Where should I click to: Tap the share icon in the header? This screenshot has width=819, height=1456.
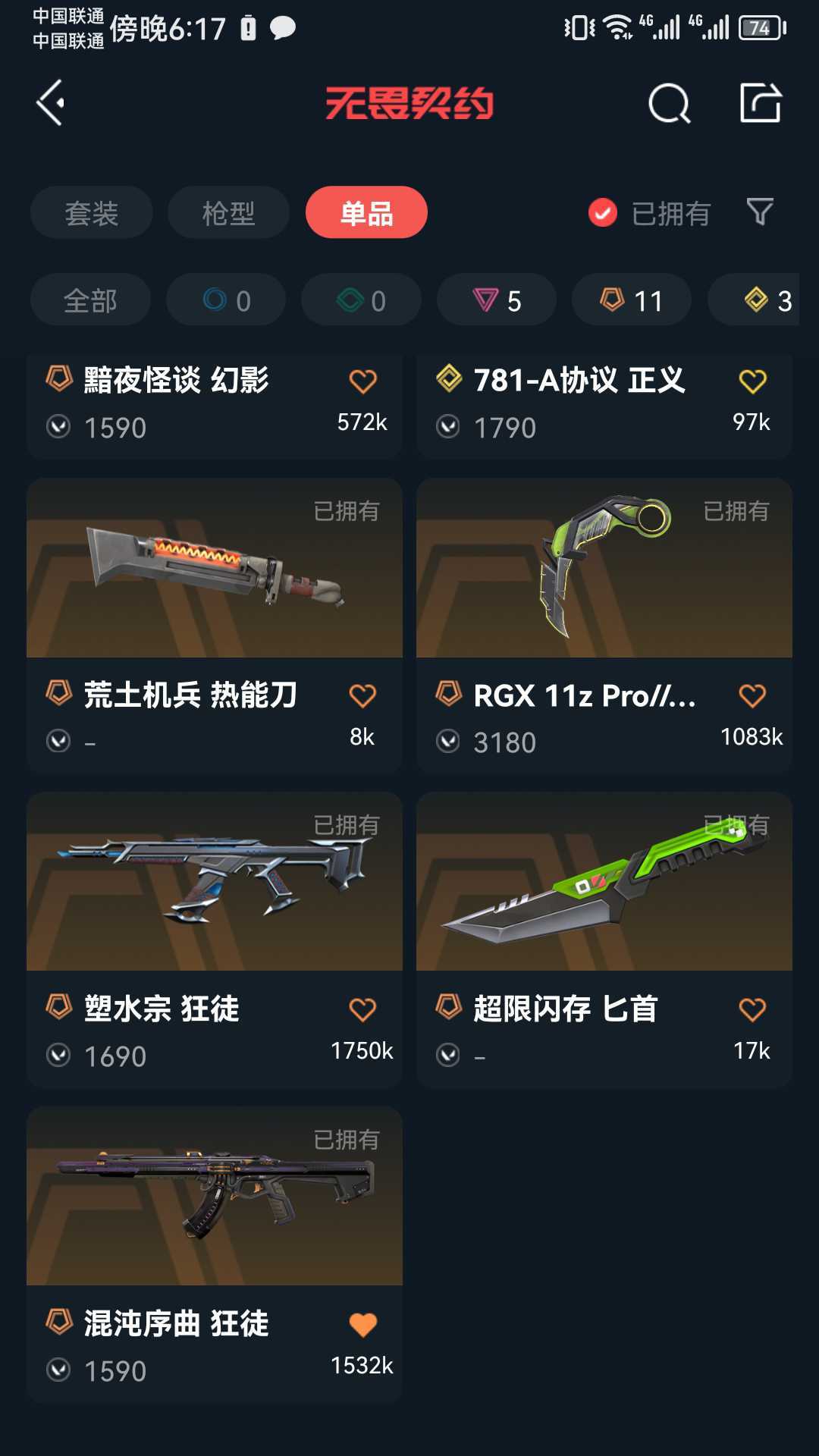761,102
